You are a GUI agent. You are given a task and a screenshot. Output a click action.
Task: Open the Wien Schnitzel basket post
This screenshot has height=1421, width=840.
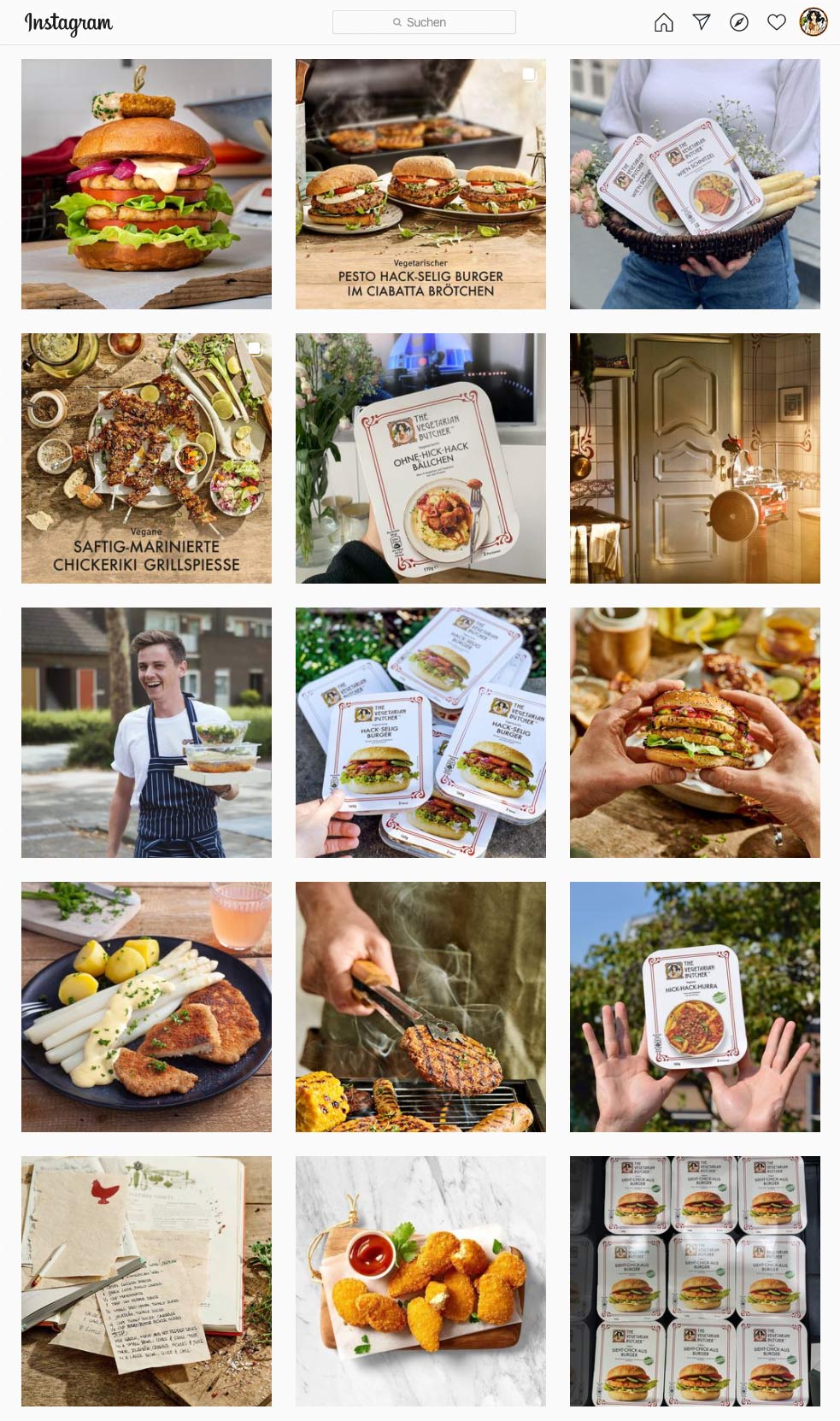pos(695,184)
